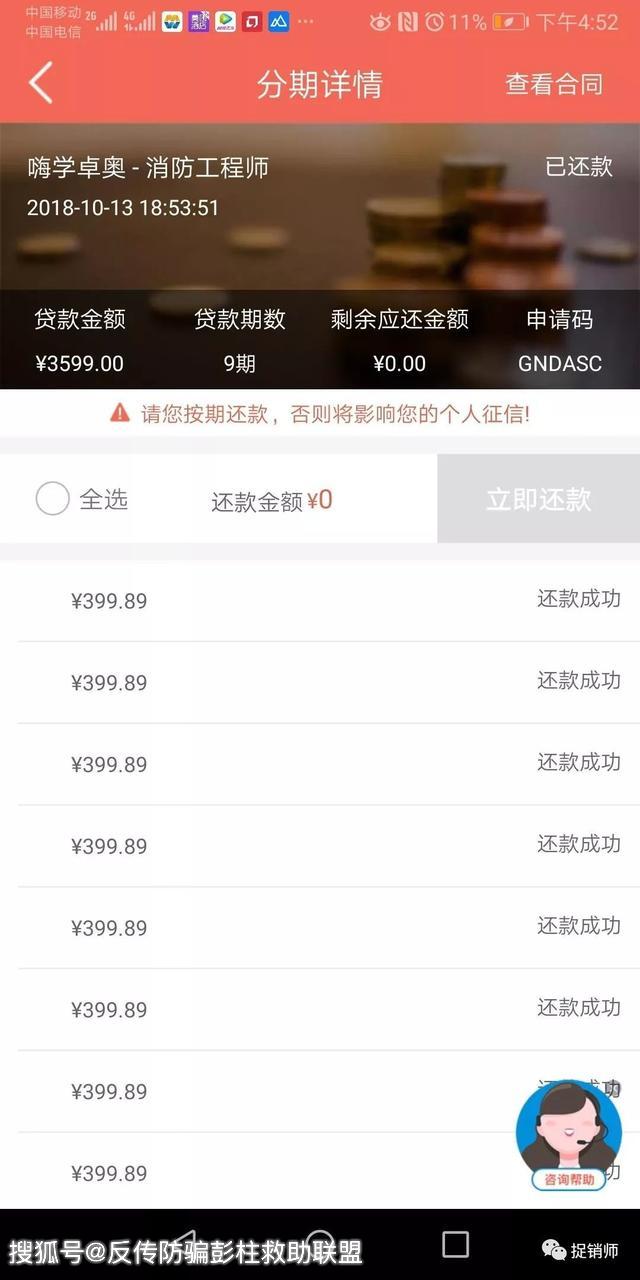Go back from installment details
The height and width of the screenshot is (1280, 640).
[x=41, y=84]
